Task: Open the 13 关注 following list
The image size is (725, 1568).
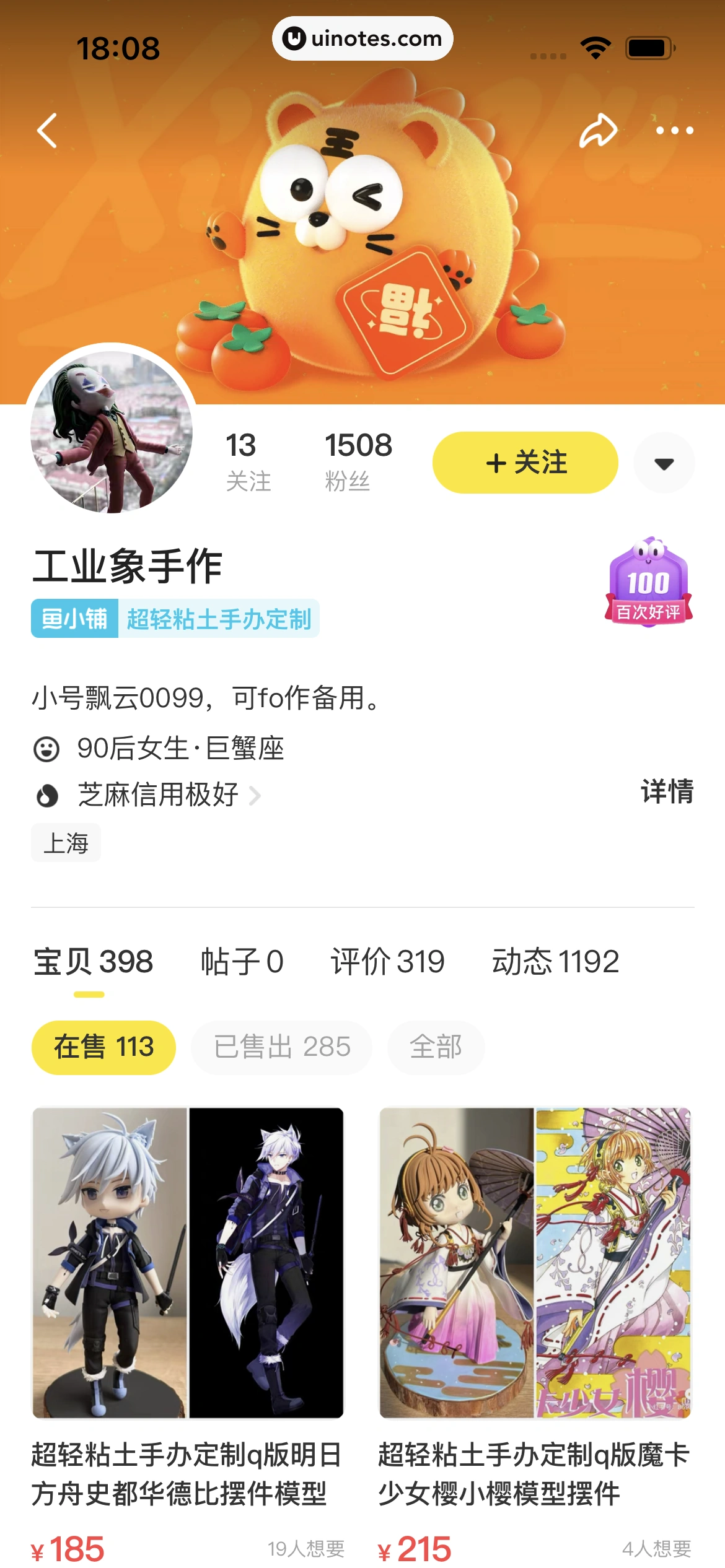Action: click(248, 461)
